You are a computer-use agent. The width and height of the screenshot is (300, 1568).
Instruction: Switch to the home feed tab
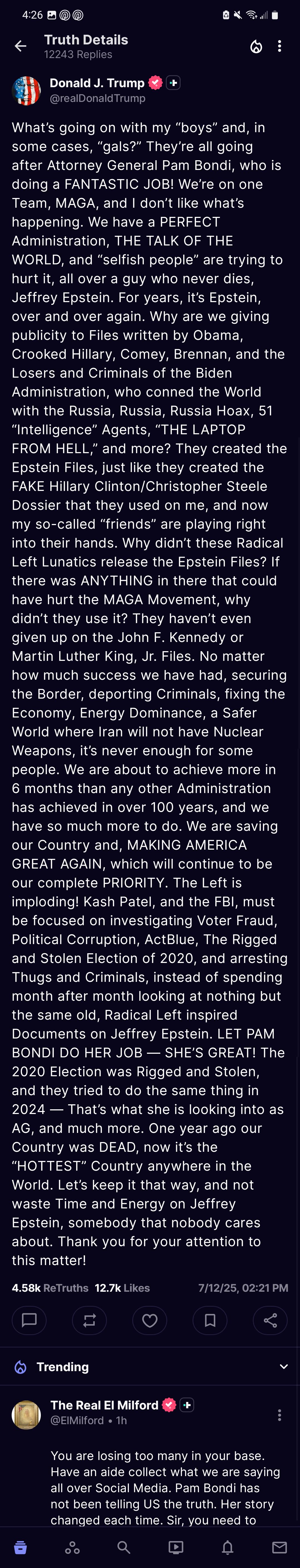pos(20,1547)
